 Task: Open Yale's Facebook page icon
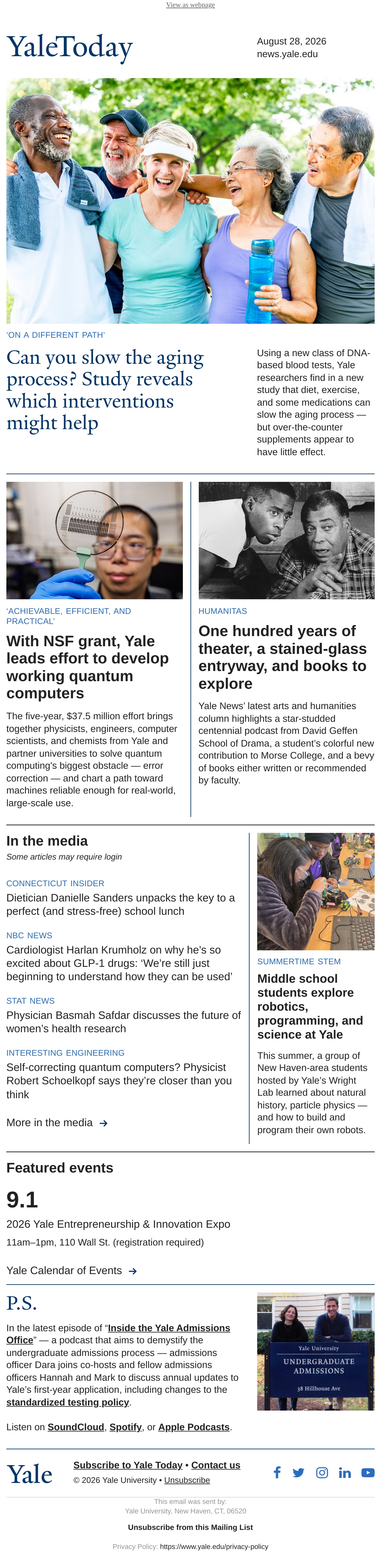coord(277,1472)
